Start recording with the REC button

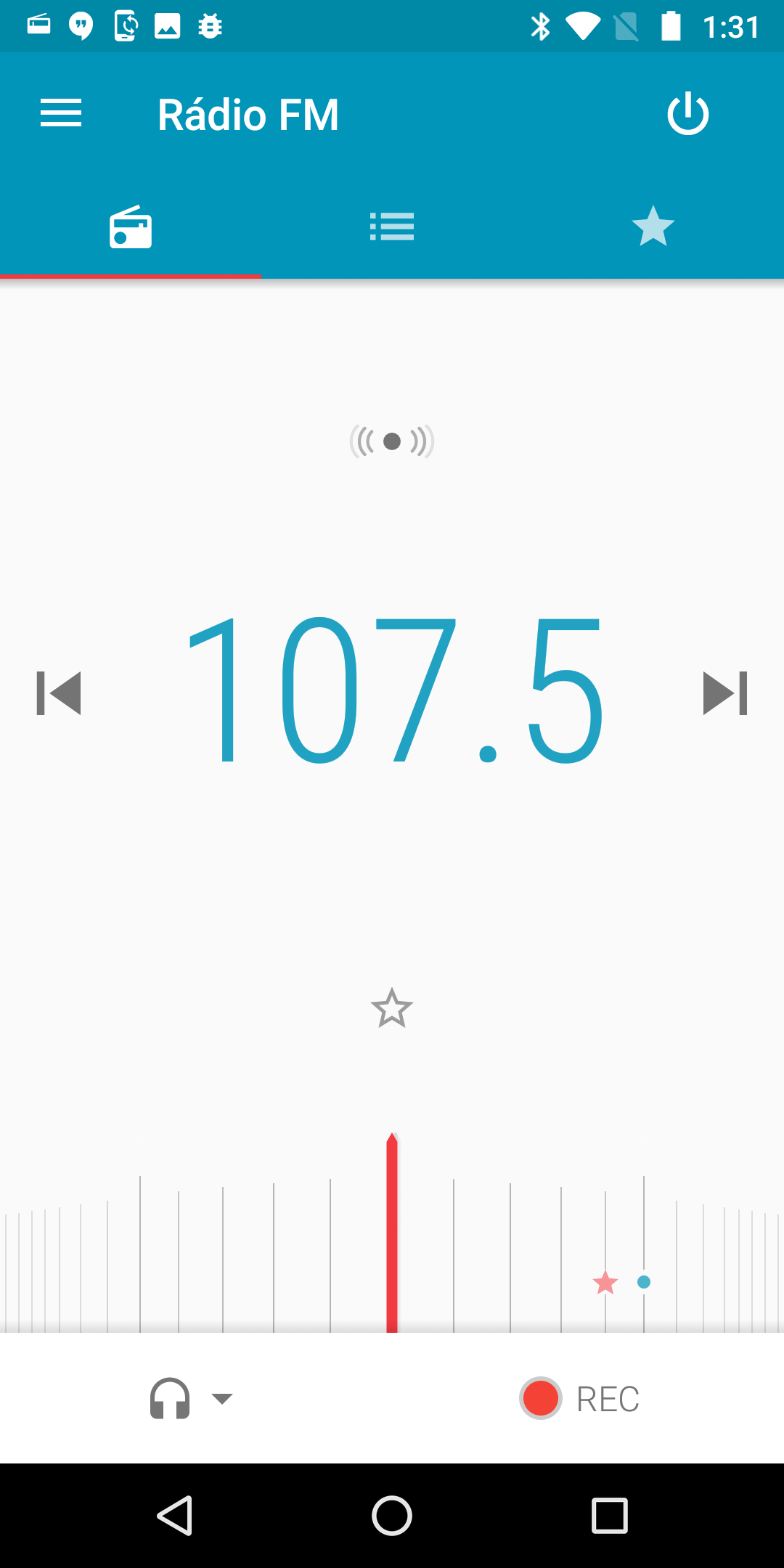pos(579,1398)
